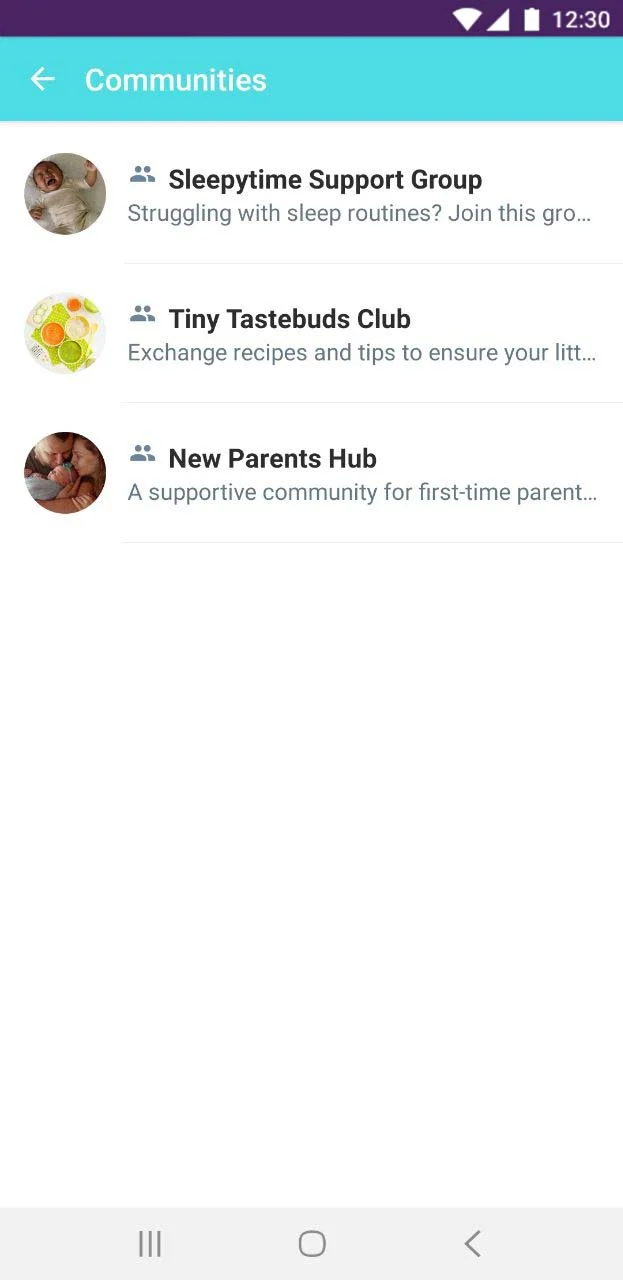Tap the system home button
Image resolution: width=623 pixels, height=1280 pixels.
[312, 1243]
